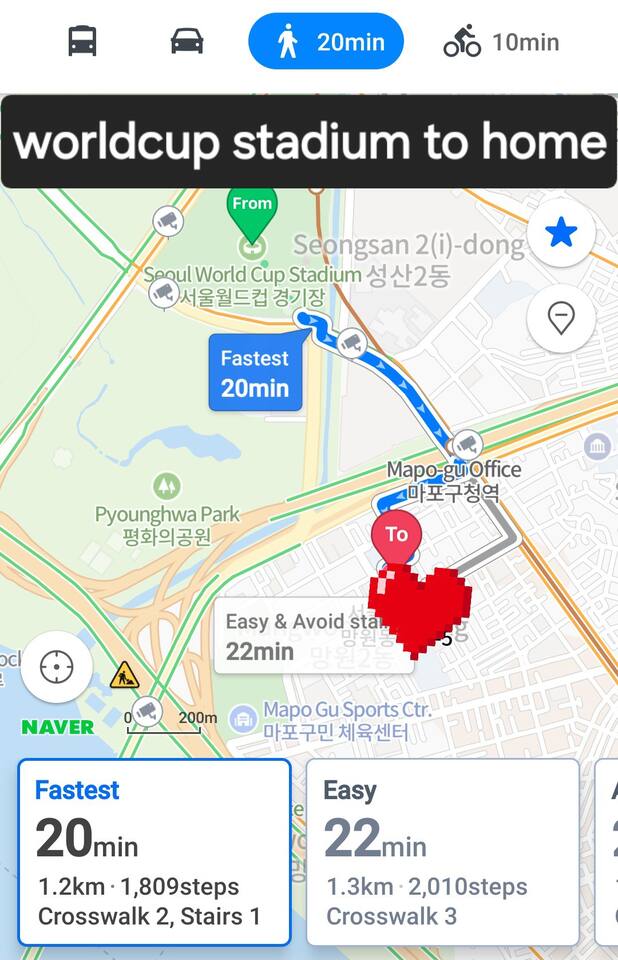This screenshot has width=618, height=960.
Task: Select the Fastest 20min route card
Action: (154, 852)
